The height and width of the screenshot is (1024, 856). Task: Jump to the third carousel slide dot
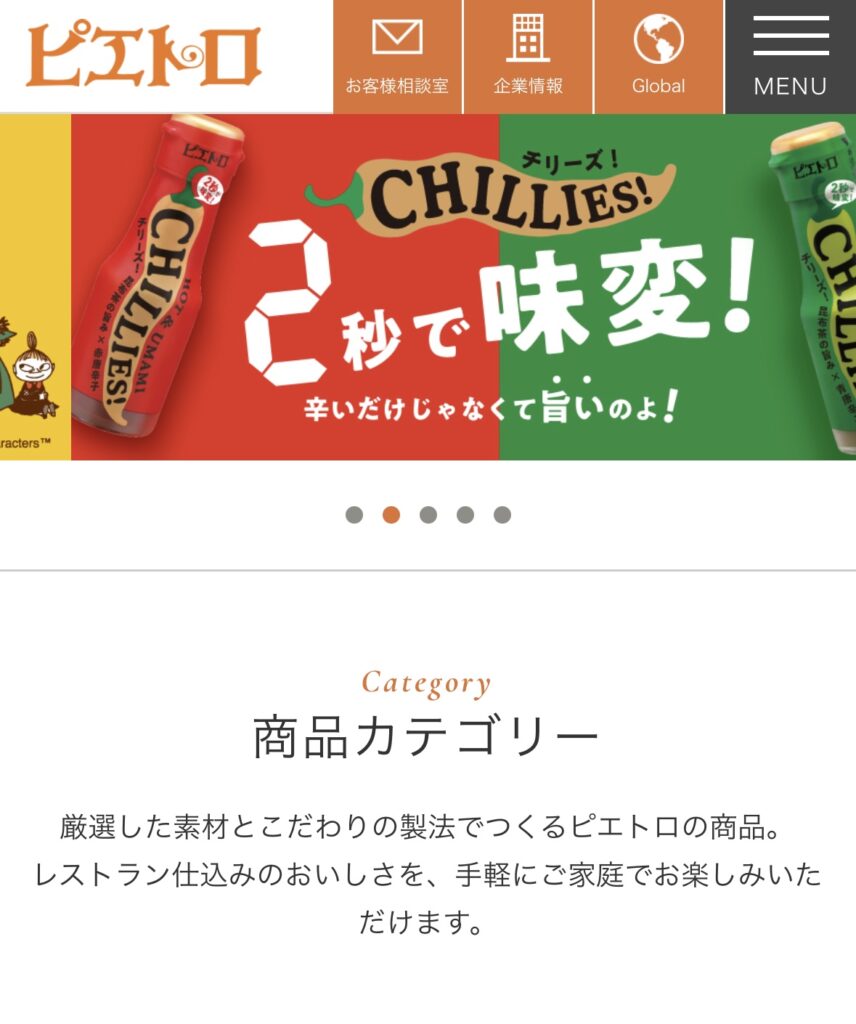[x=428, y=515]
